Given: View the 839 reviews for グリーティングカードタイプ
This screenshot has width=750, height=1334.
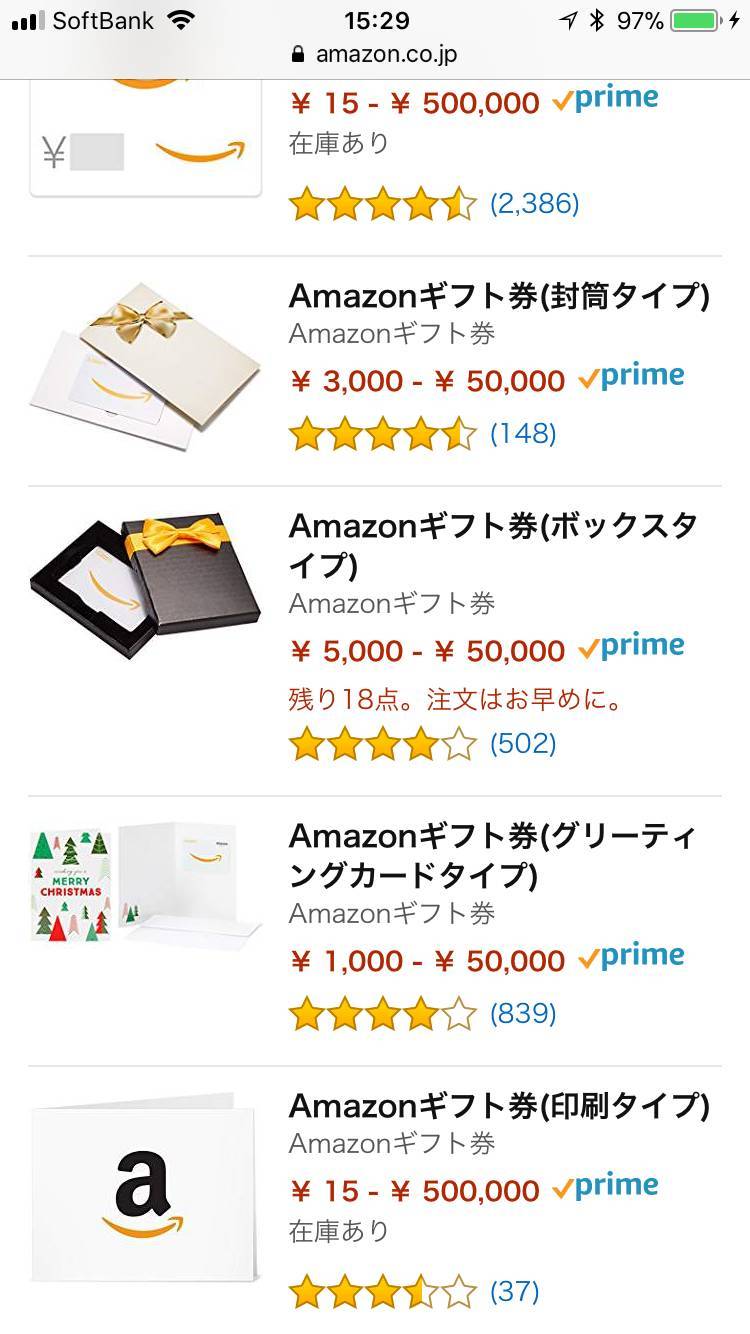Looking at the screenshot, I should coord(522,1014).
